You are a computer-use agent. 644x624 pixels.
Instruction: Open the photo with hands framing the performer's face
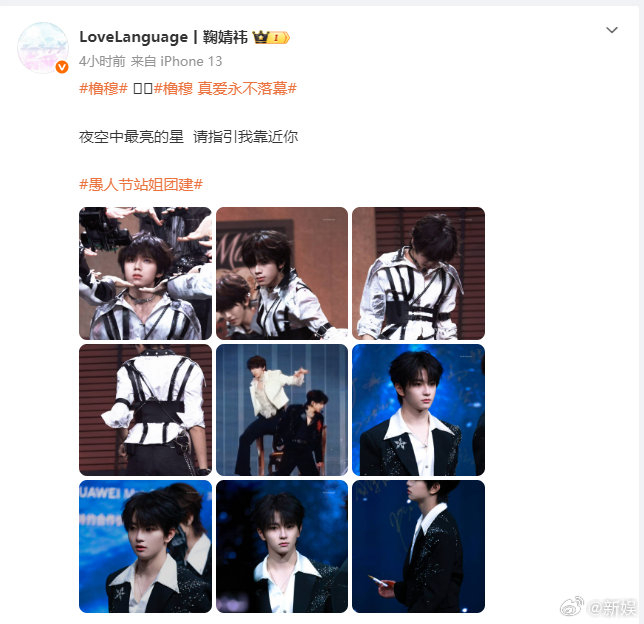coord(145,273)
